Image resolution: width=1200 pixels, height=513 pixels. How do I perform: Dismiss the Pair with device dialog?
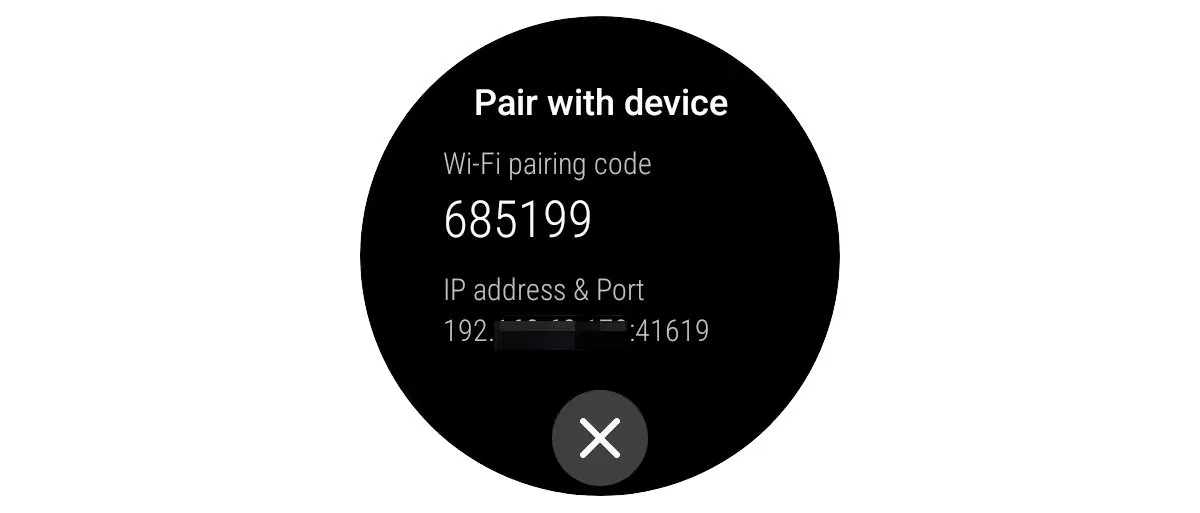click(x=600, y=438)
